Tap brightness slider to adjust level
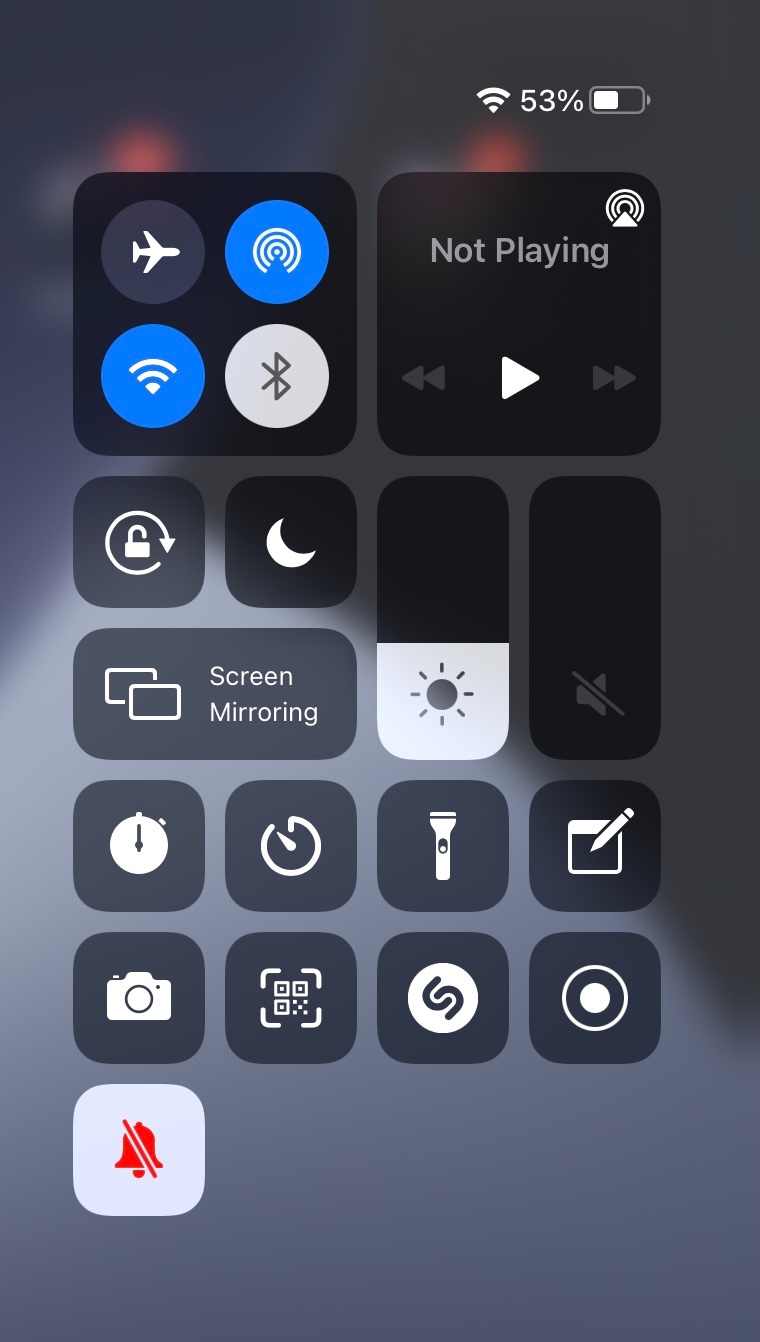The image size is (760, 1342). (x=442, y=618)
